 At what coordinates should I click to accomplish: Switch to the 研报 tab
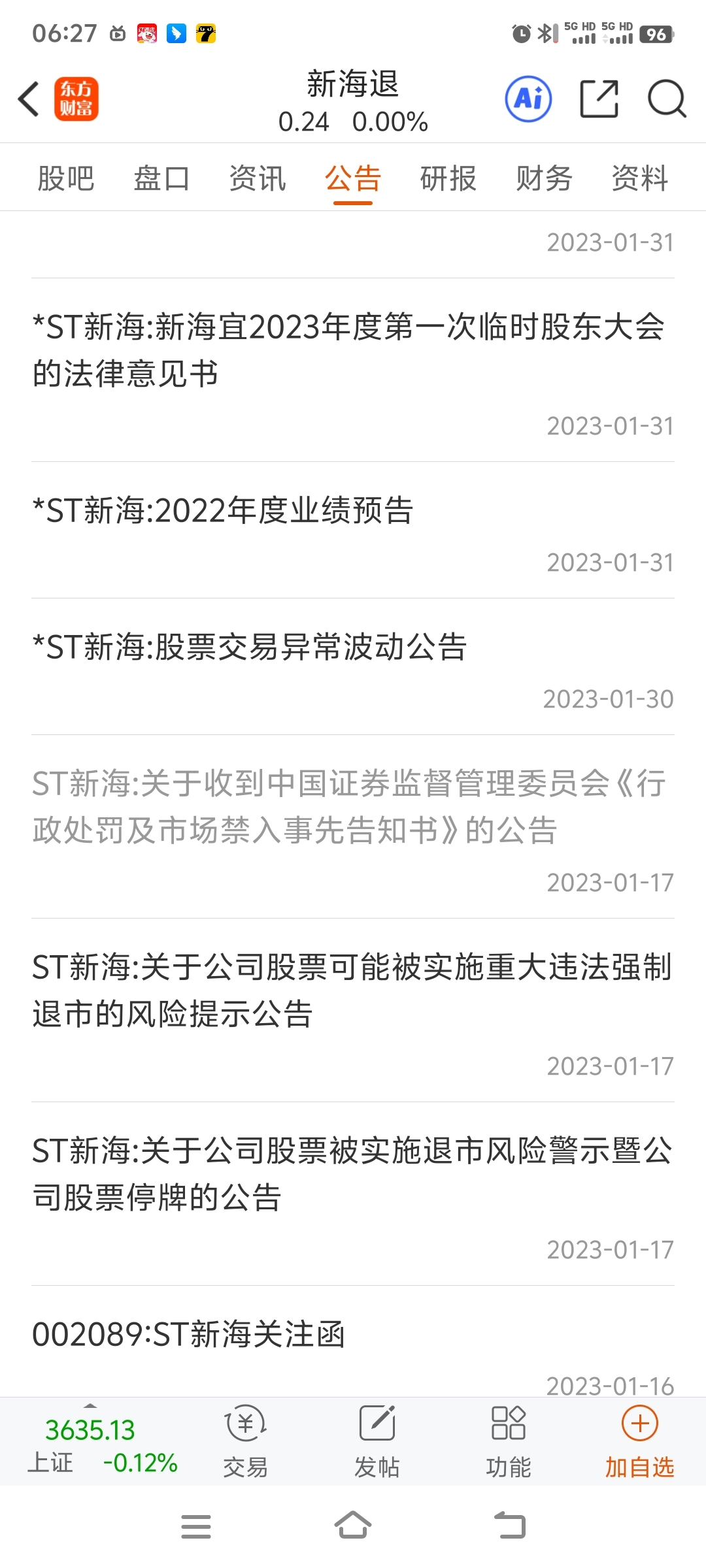point(448,178)
